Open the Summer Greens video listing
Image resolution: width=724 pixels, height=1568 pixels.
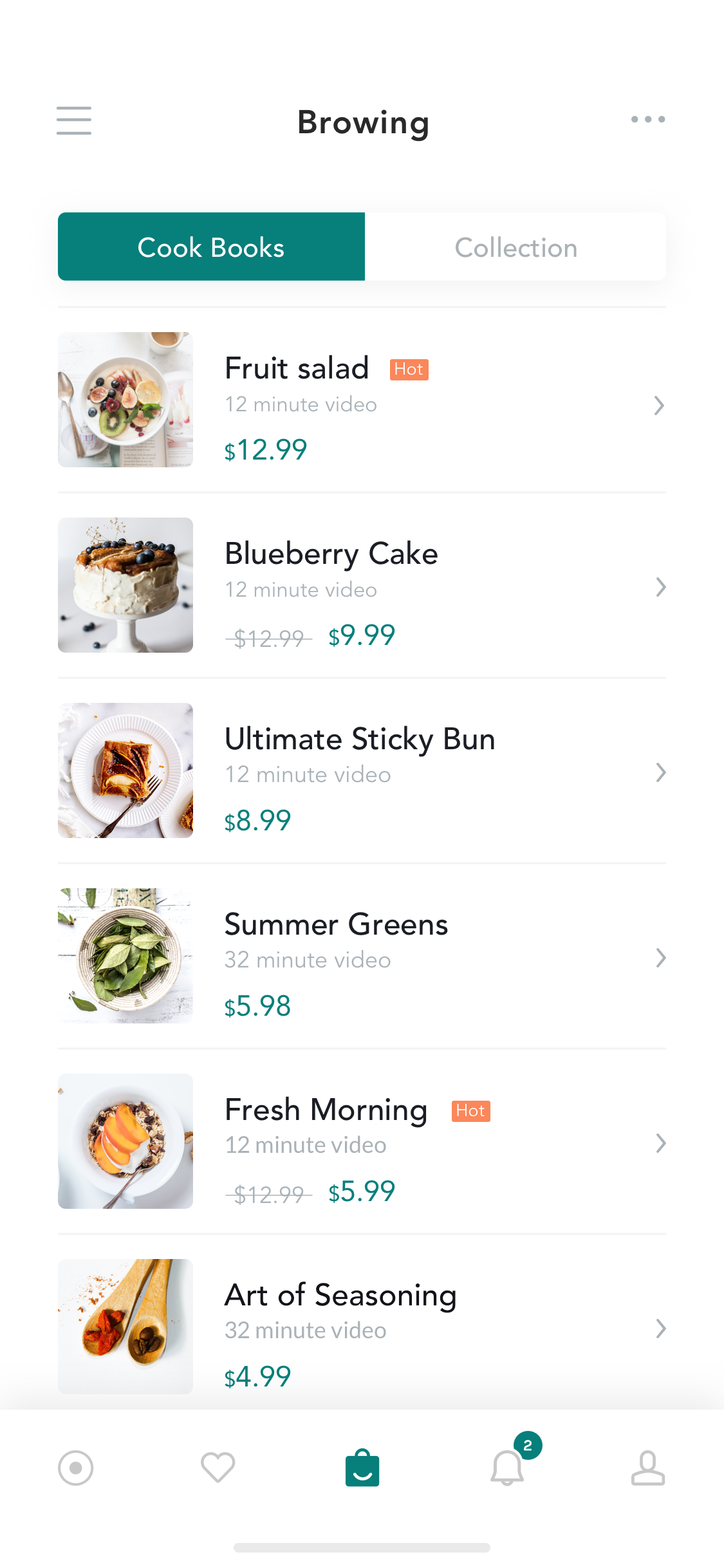(362, 956)
